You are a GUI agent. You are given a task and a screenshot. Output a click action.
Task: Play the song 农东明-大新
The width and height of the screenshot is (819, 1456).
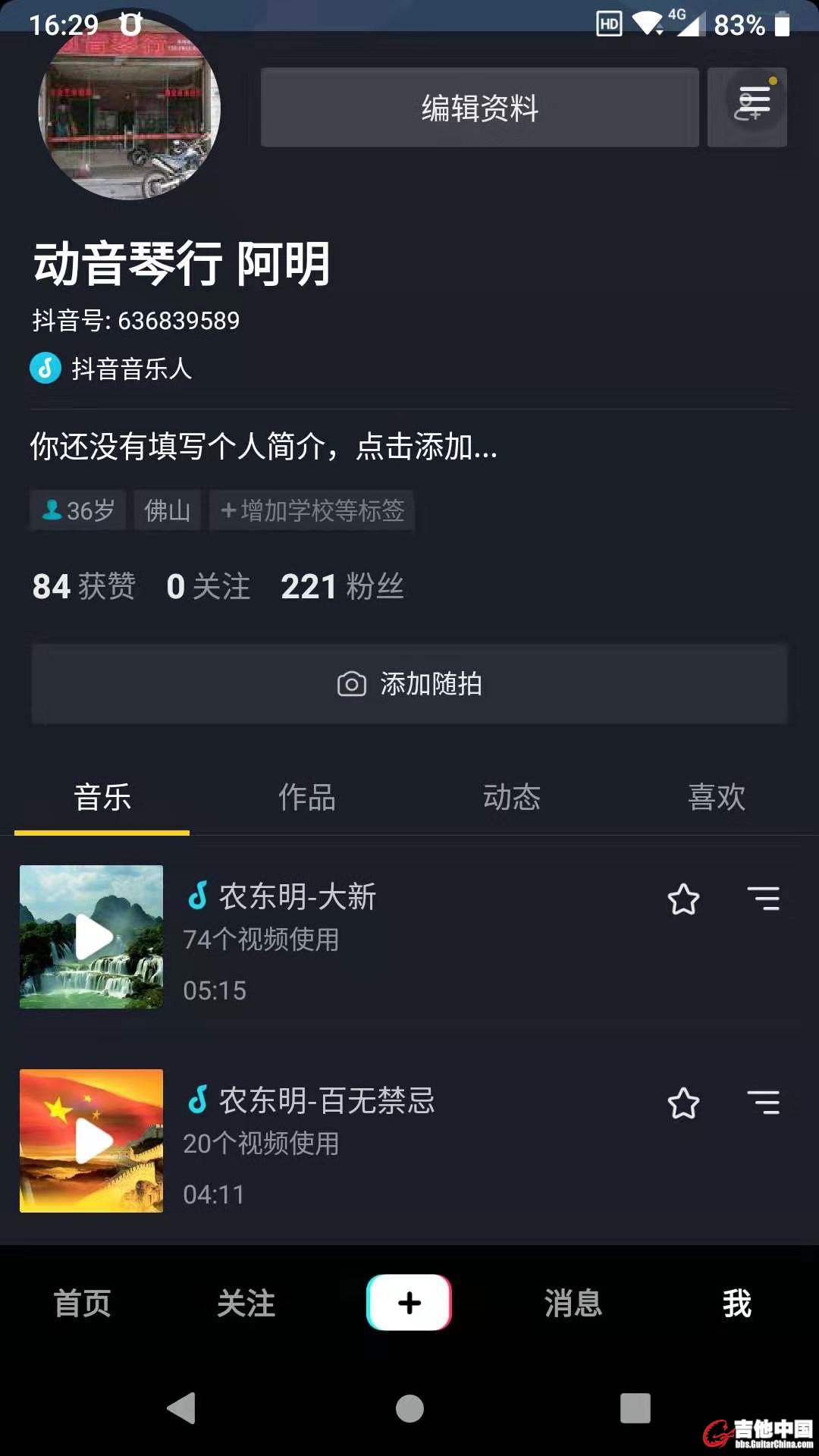[x=92, y=937]
